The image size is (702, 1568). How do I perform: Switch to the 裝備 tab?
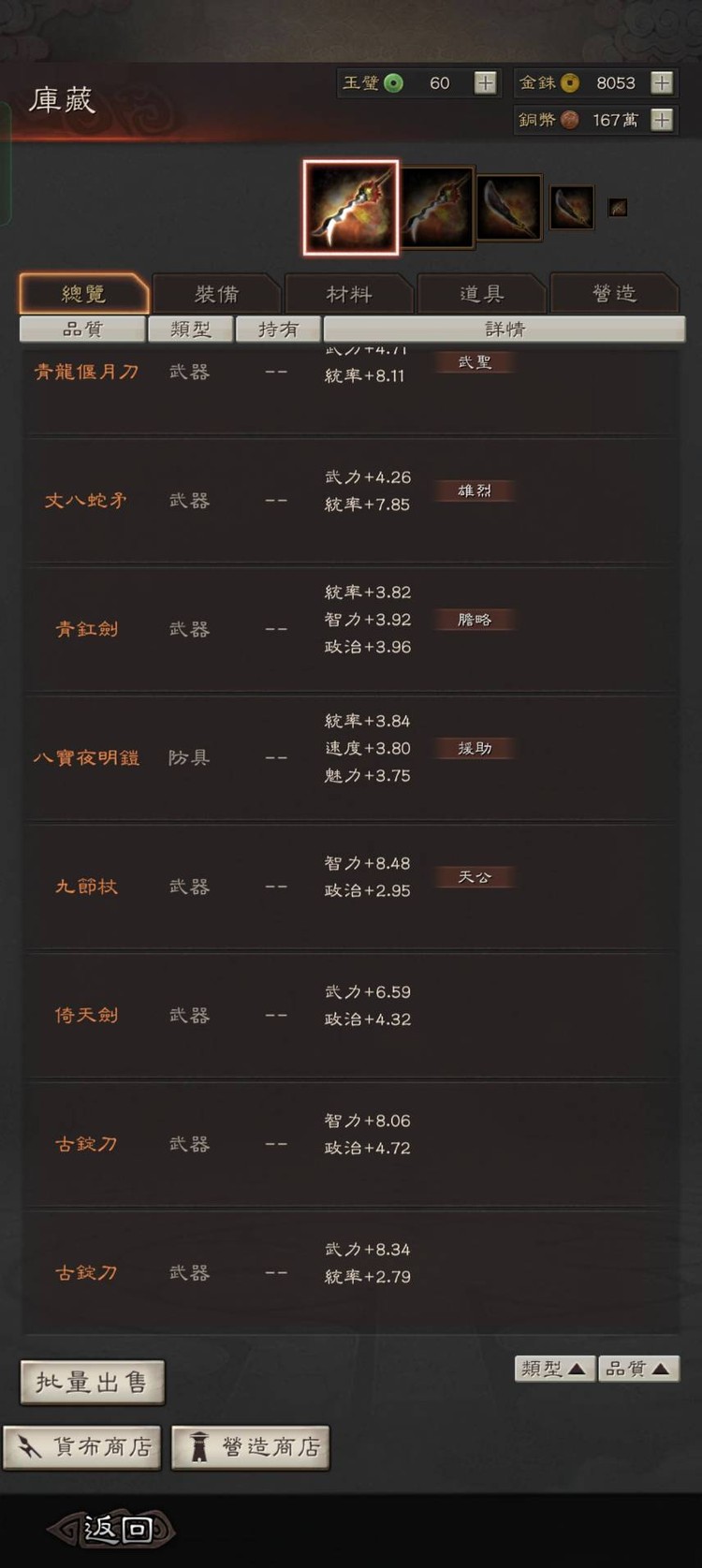214,293
